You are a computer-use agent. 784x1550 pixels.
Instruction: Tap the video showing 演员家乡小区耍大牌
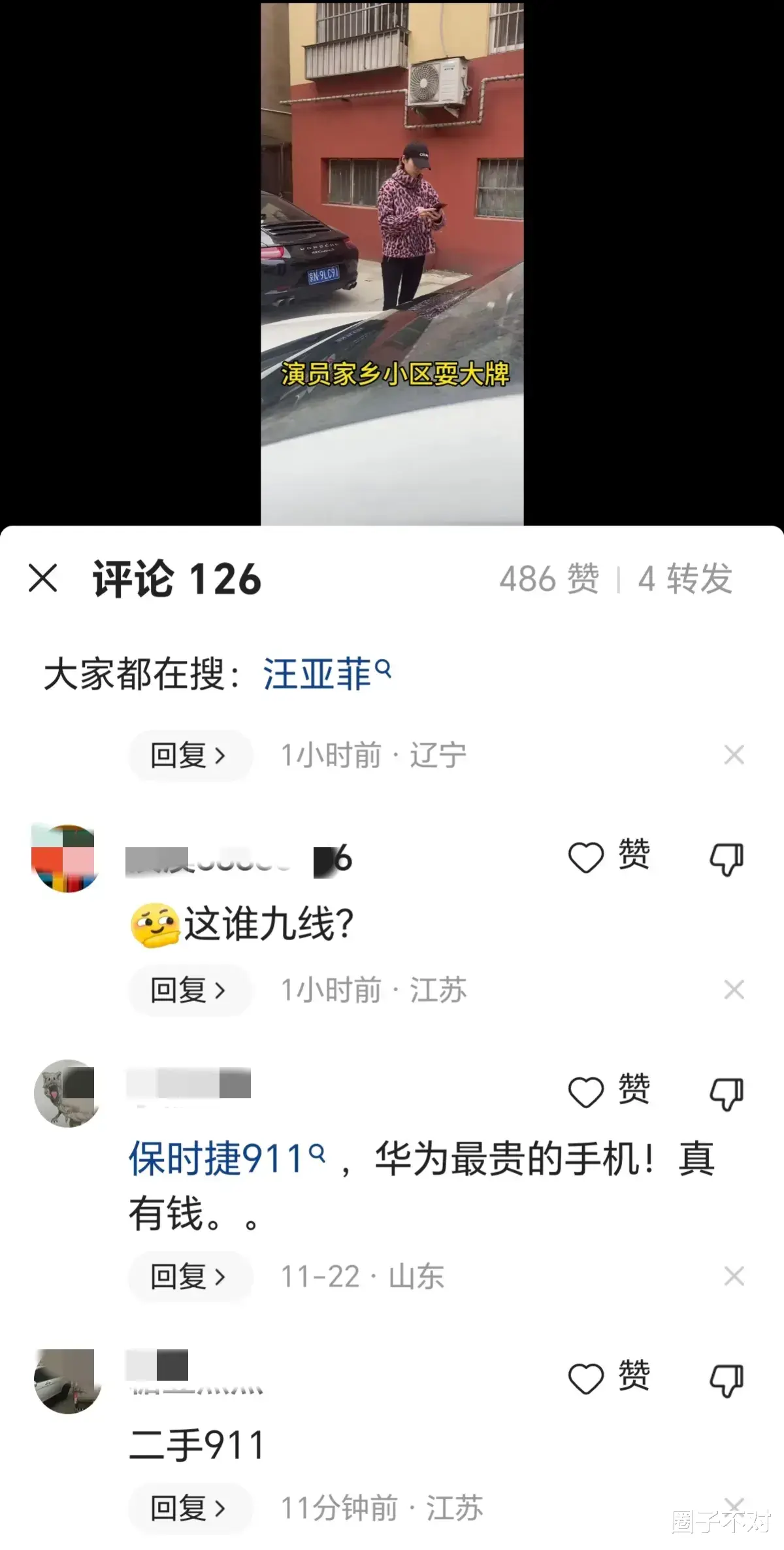[392, 261]
